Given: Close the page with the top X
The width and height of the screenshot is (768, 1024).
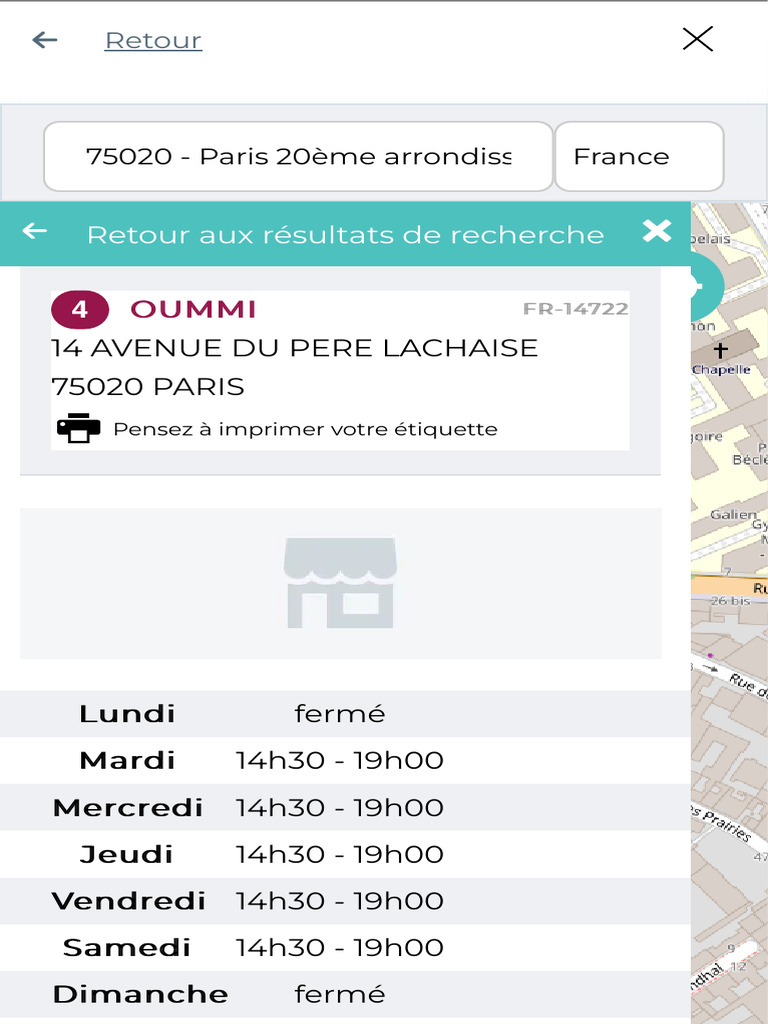Looking at the screenshot, I should (697, 39).
